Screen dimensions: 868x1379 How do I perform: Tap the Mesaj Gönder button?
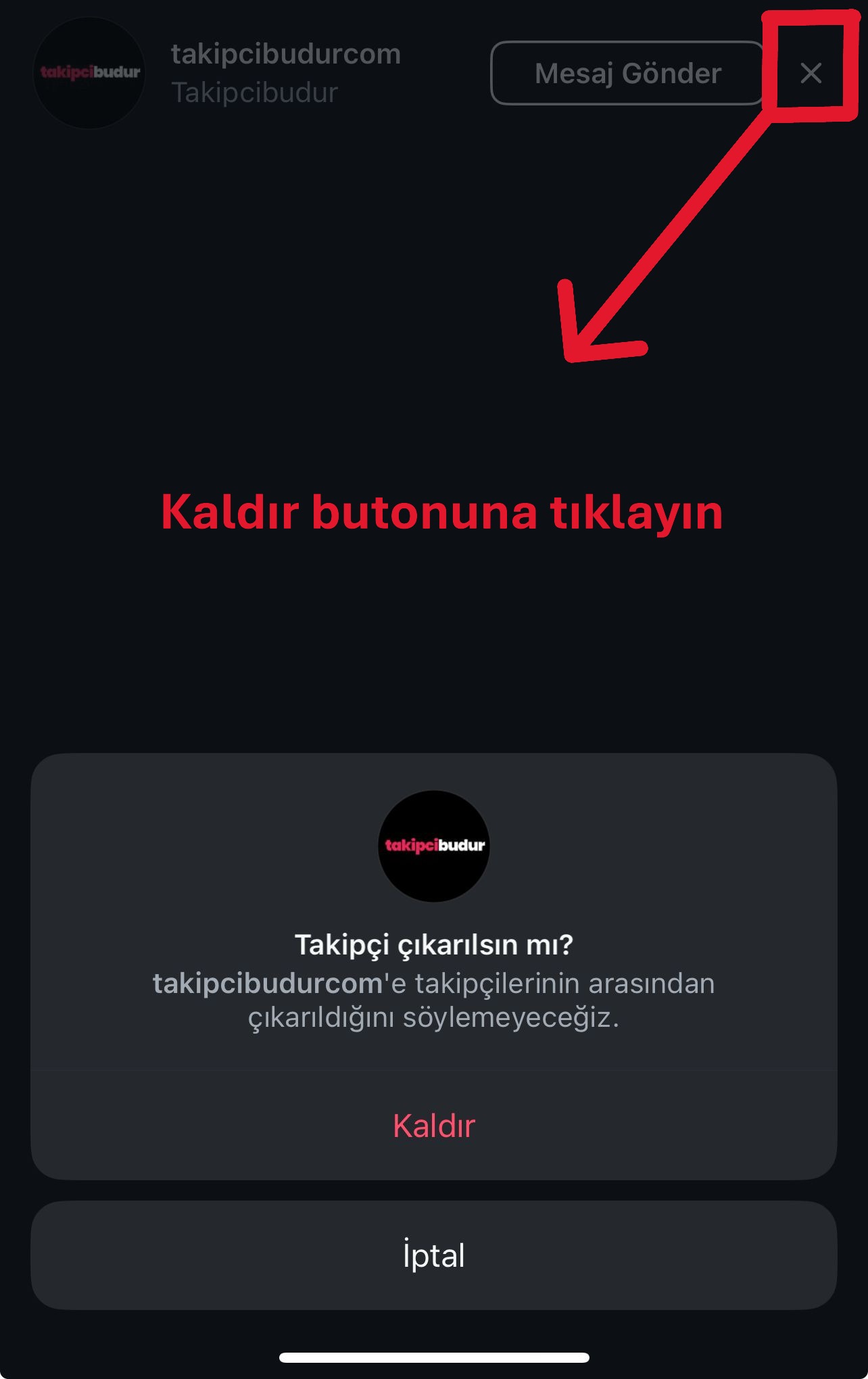coord(627,73)
